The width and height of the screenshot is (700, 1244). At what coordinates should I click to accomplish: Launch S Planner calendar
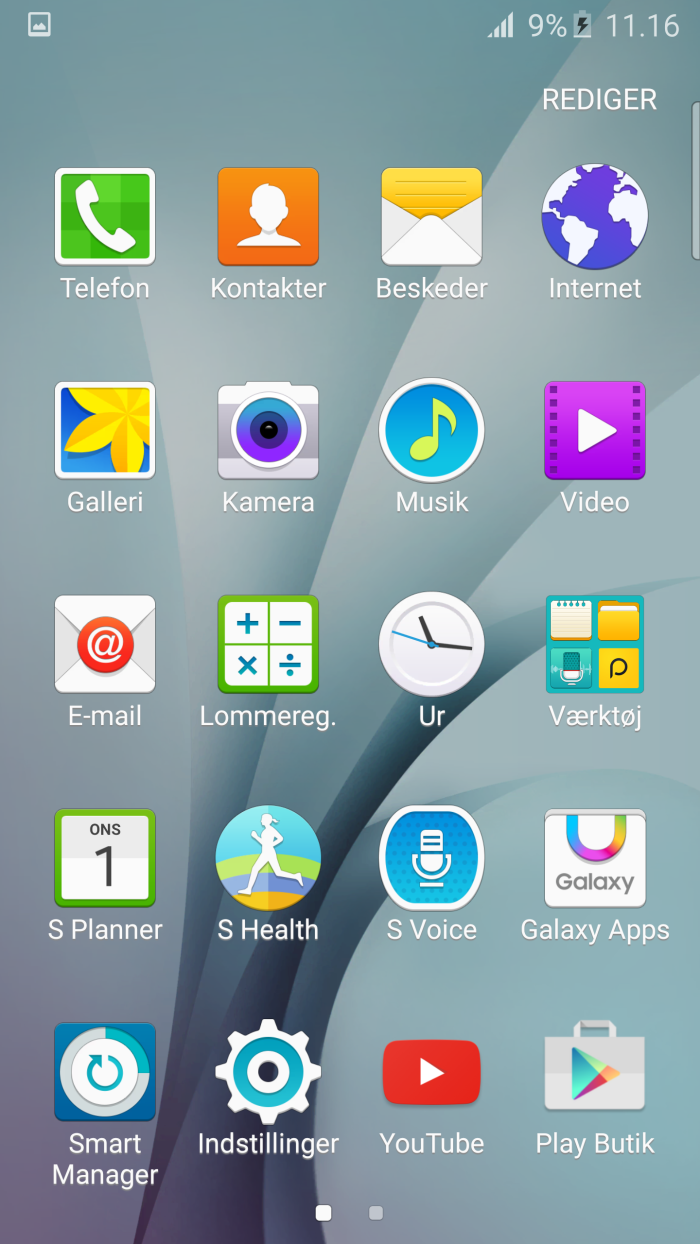[105, 858]
